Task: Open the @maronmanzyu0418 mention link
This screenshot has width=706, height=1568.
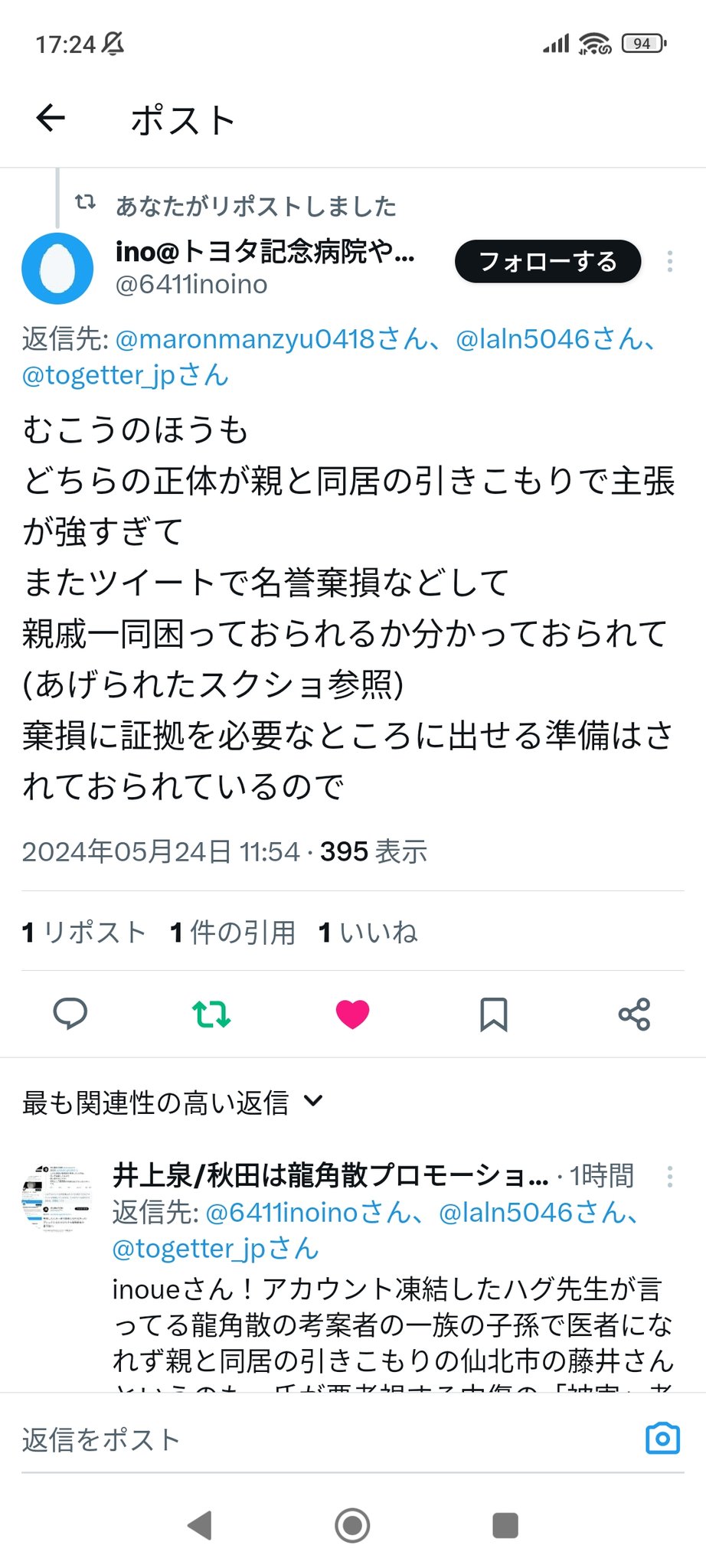Action: 273,338
